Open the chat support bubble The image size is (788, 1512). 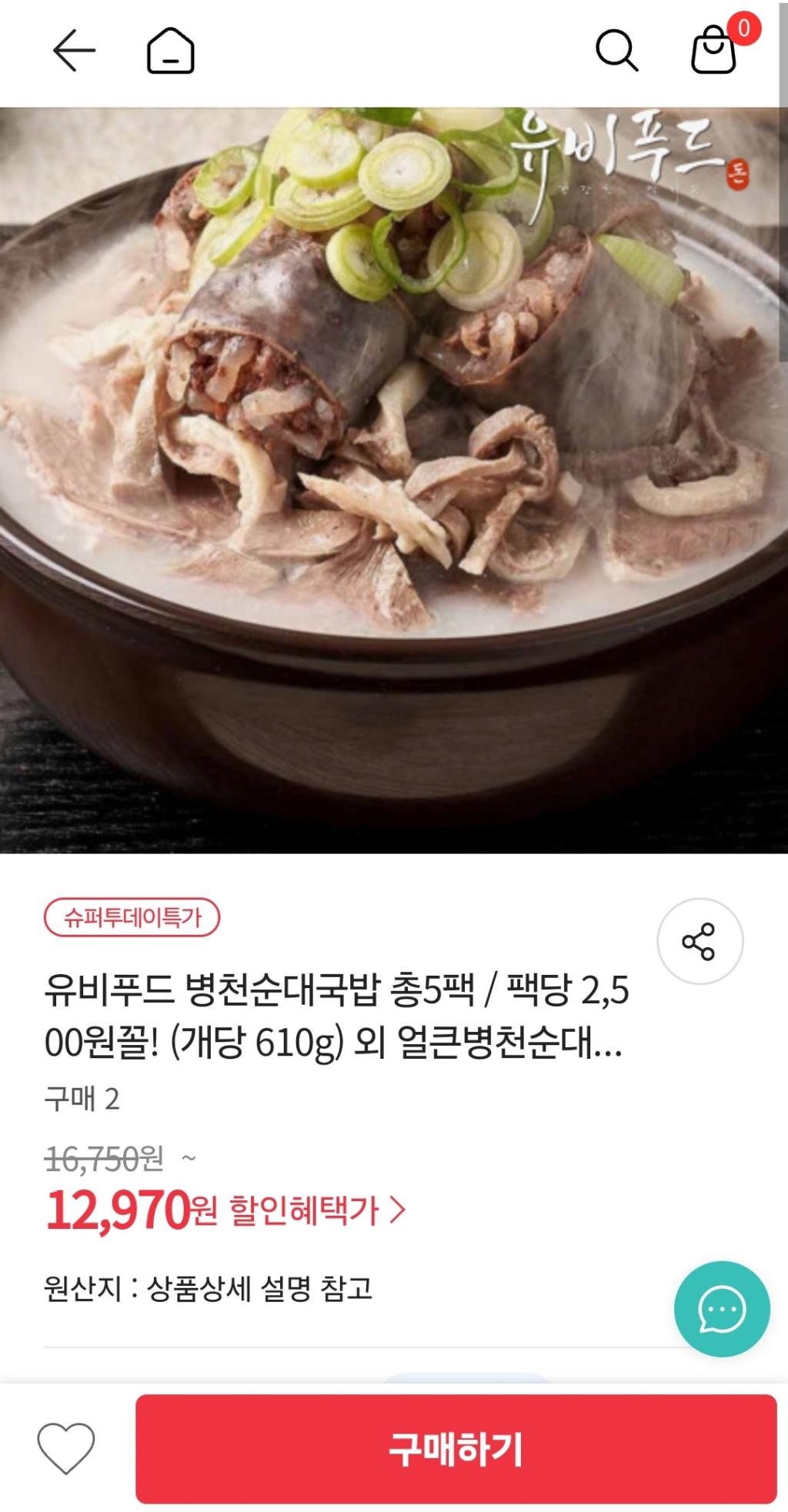721,1309
